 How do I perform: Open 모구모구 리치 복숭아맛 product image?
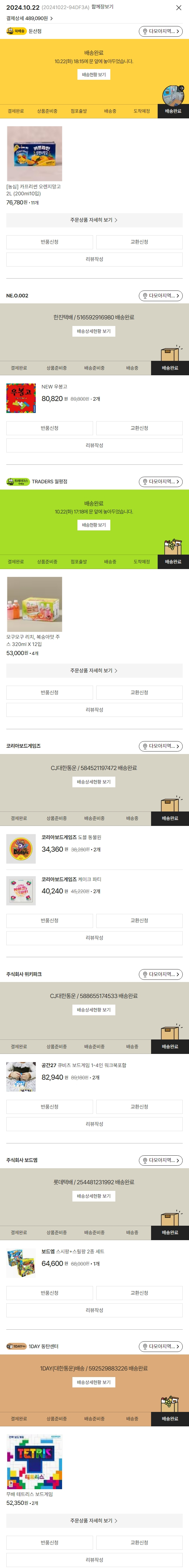[x=35, y=605]
